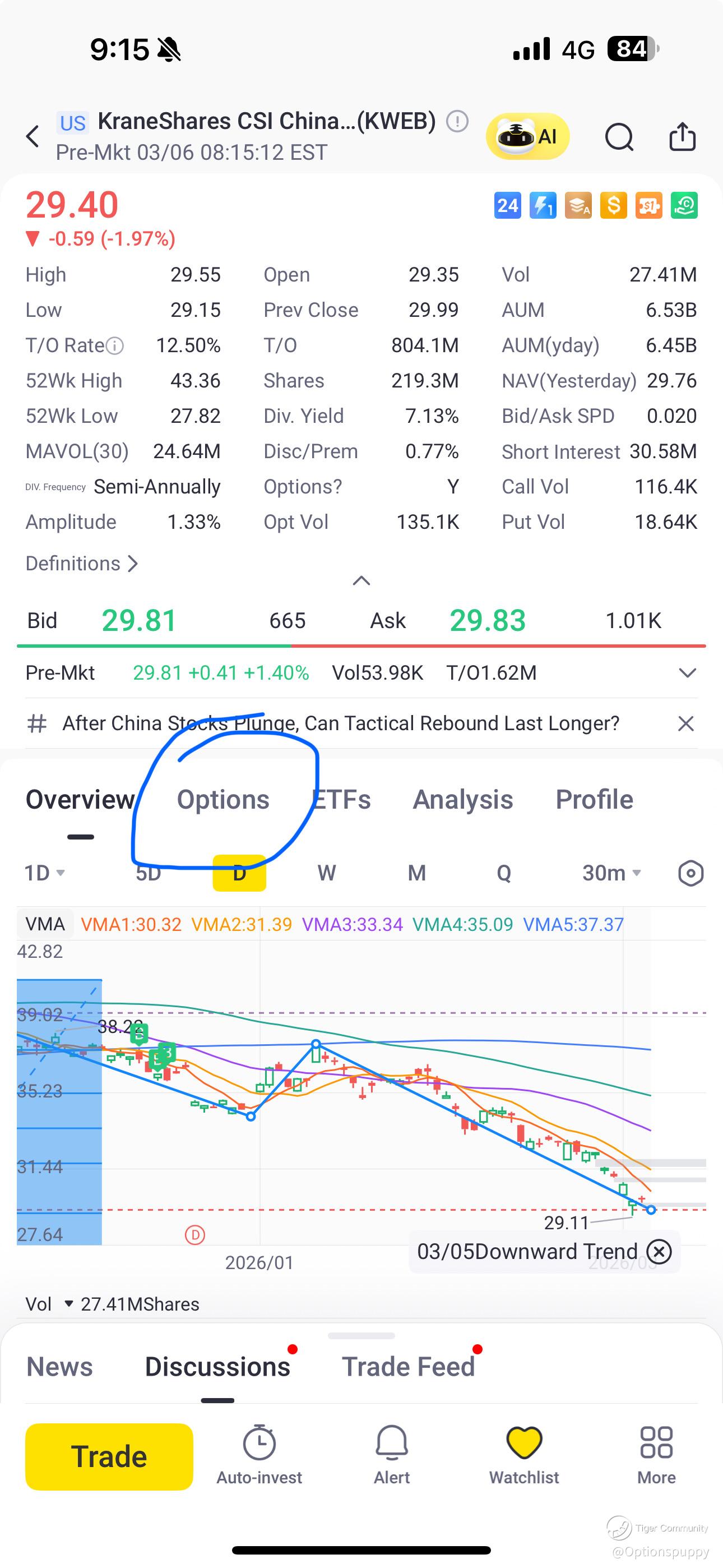Viewport: 723px width, 1568px height.
Task: Open the Trade Feed tab
Action: (408, 1367)
